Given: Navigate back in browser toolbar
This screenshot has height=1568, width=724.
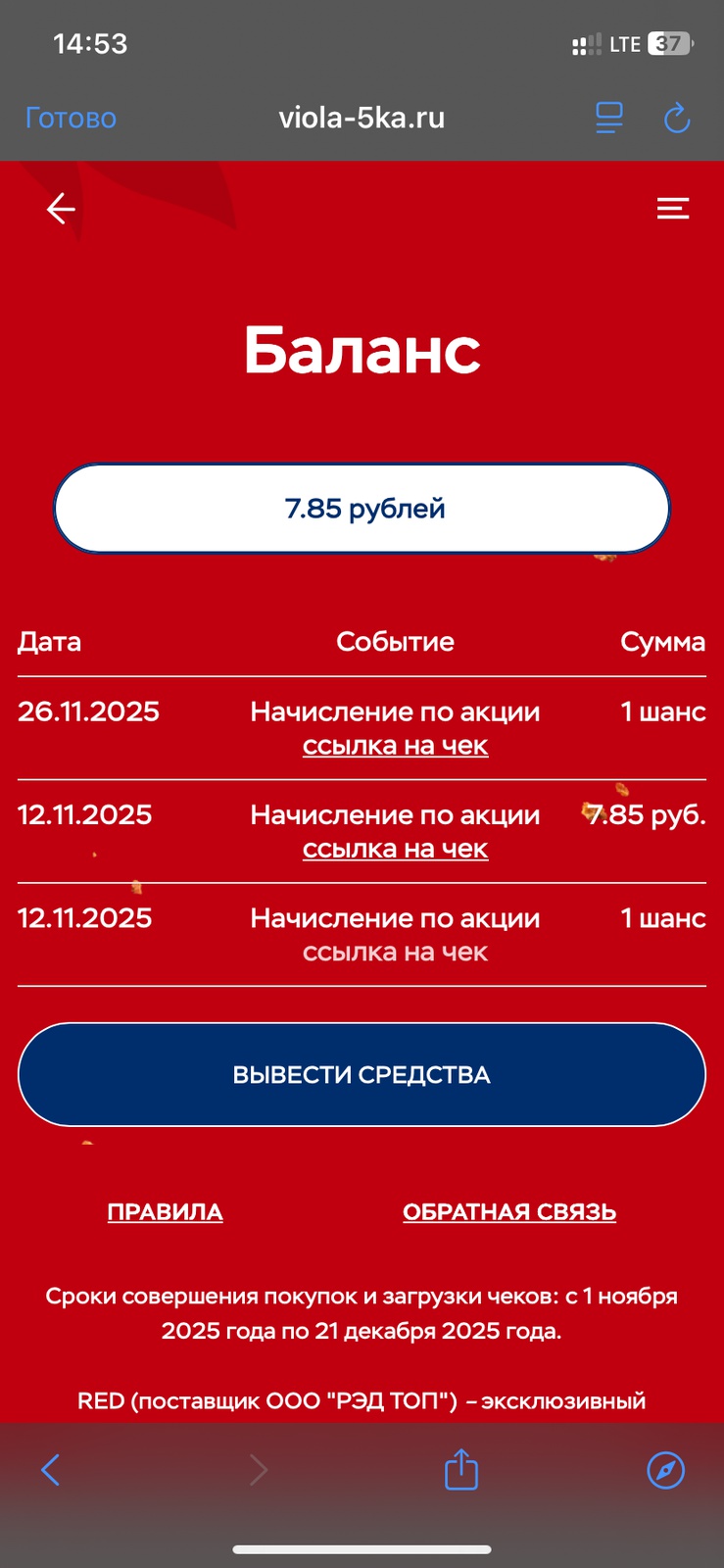Looking at the screenshot, I should [51, 1469].
